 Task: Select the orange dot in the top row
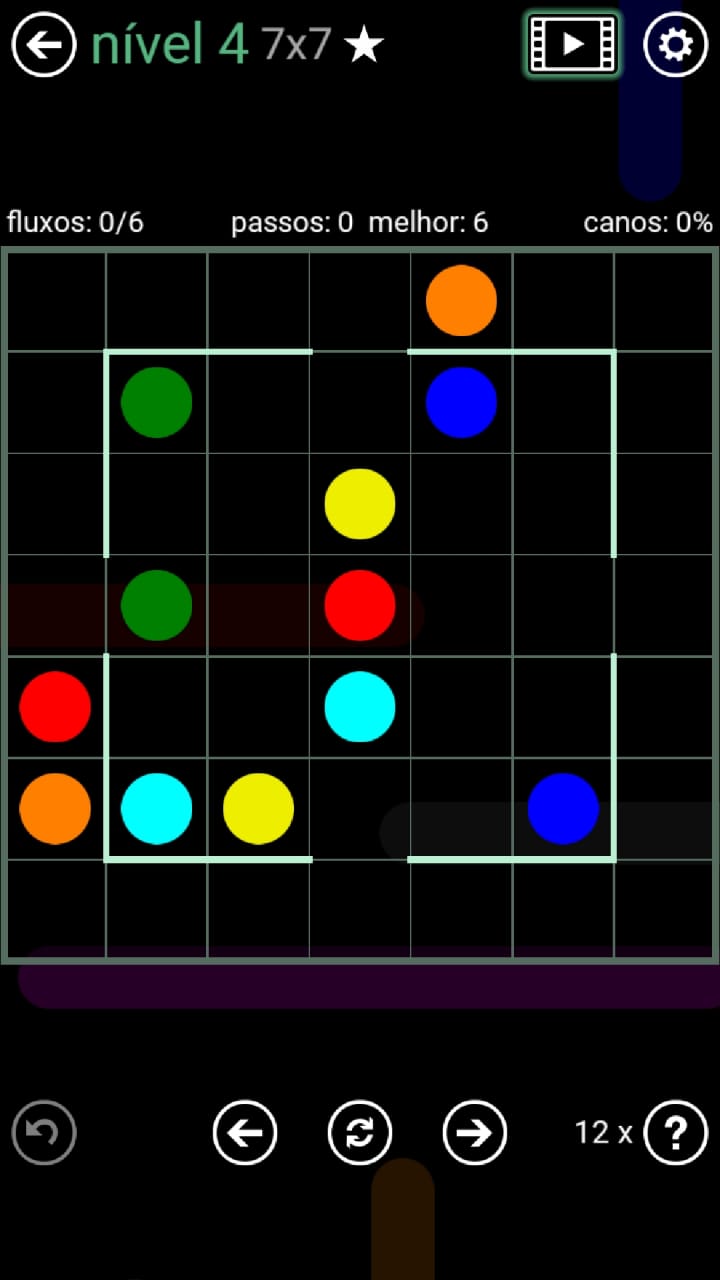pos(461,300)
